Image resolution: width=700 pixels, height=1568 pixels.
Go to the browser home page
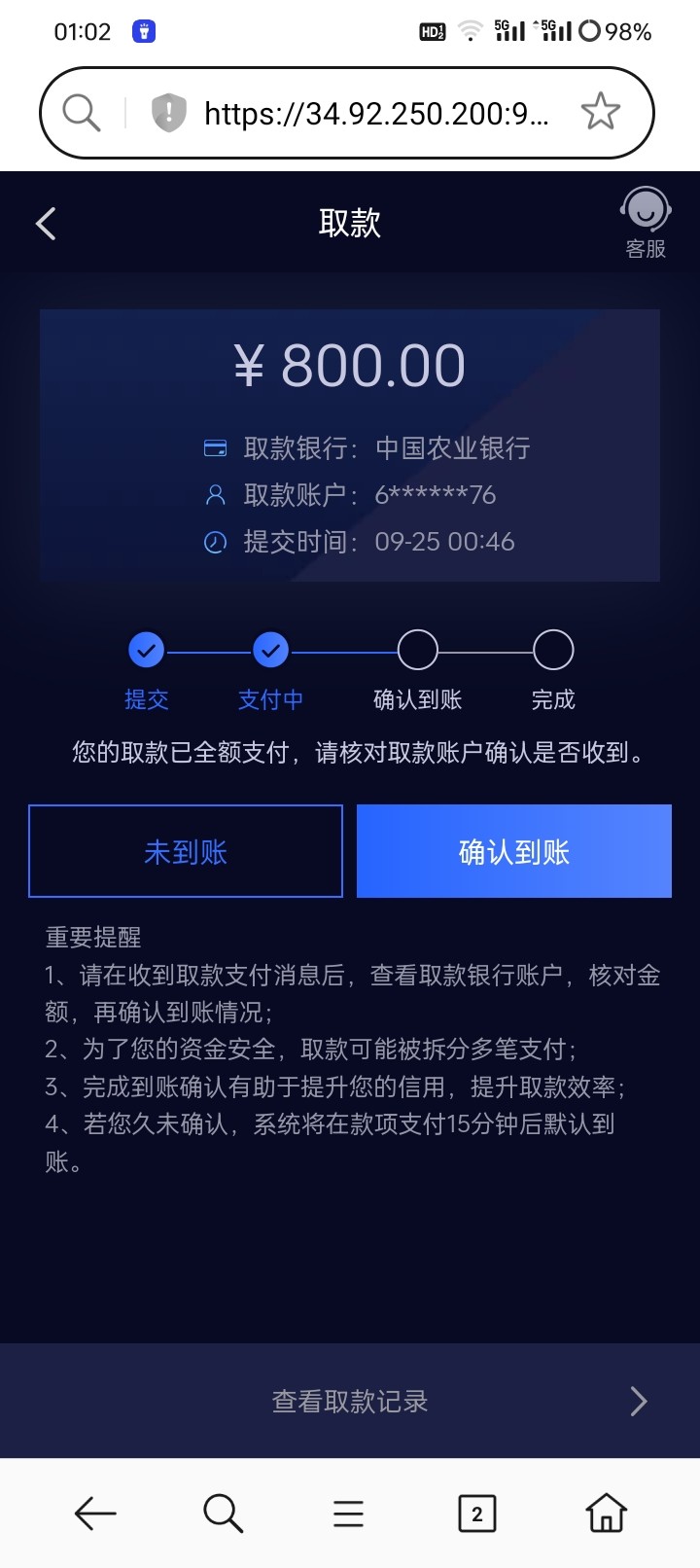tap(606, 1514)
